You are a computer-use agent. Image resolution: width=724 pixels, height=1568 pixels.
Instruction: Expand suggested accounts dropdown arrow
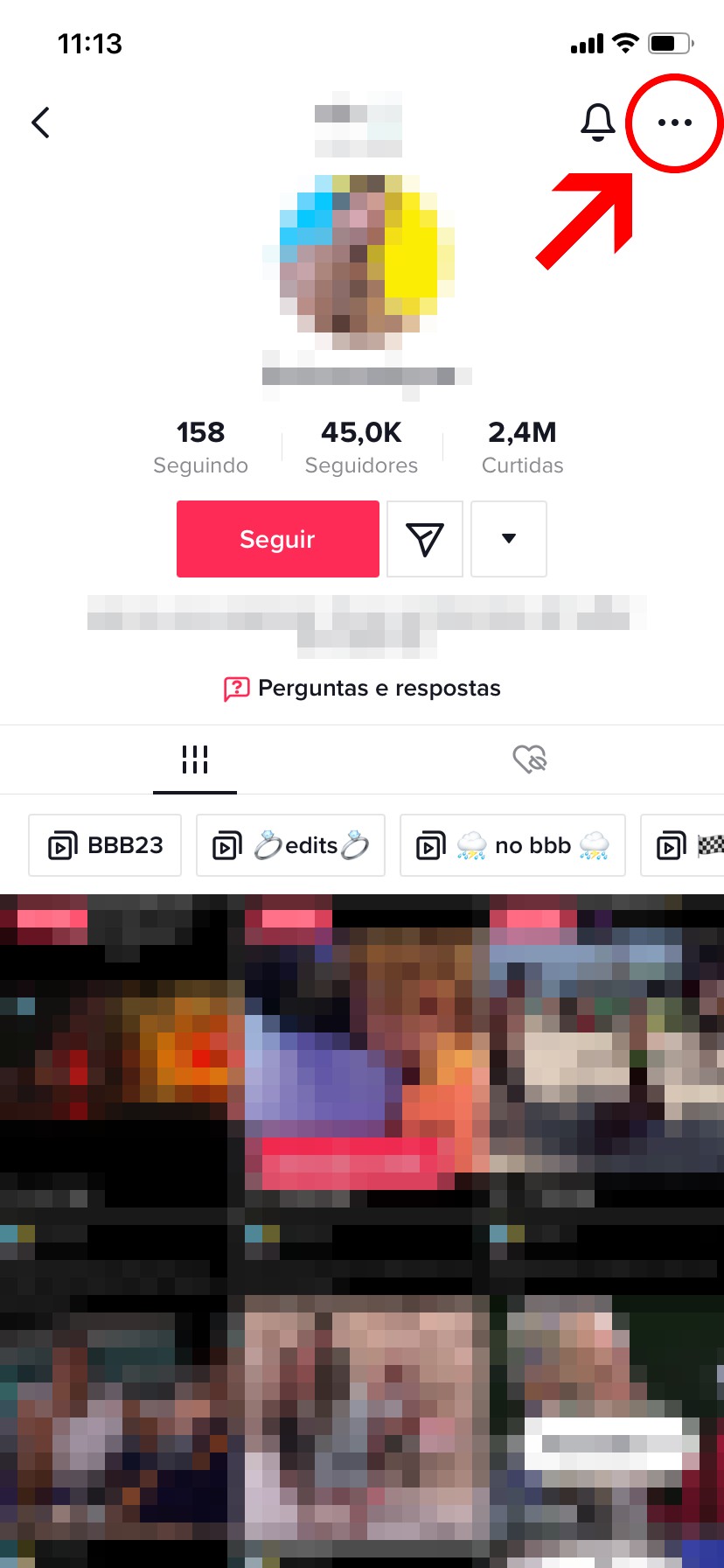click(509, 539)
